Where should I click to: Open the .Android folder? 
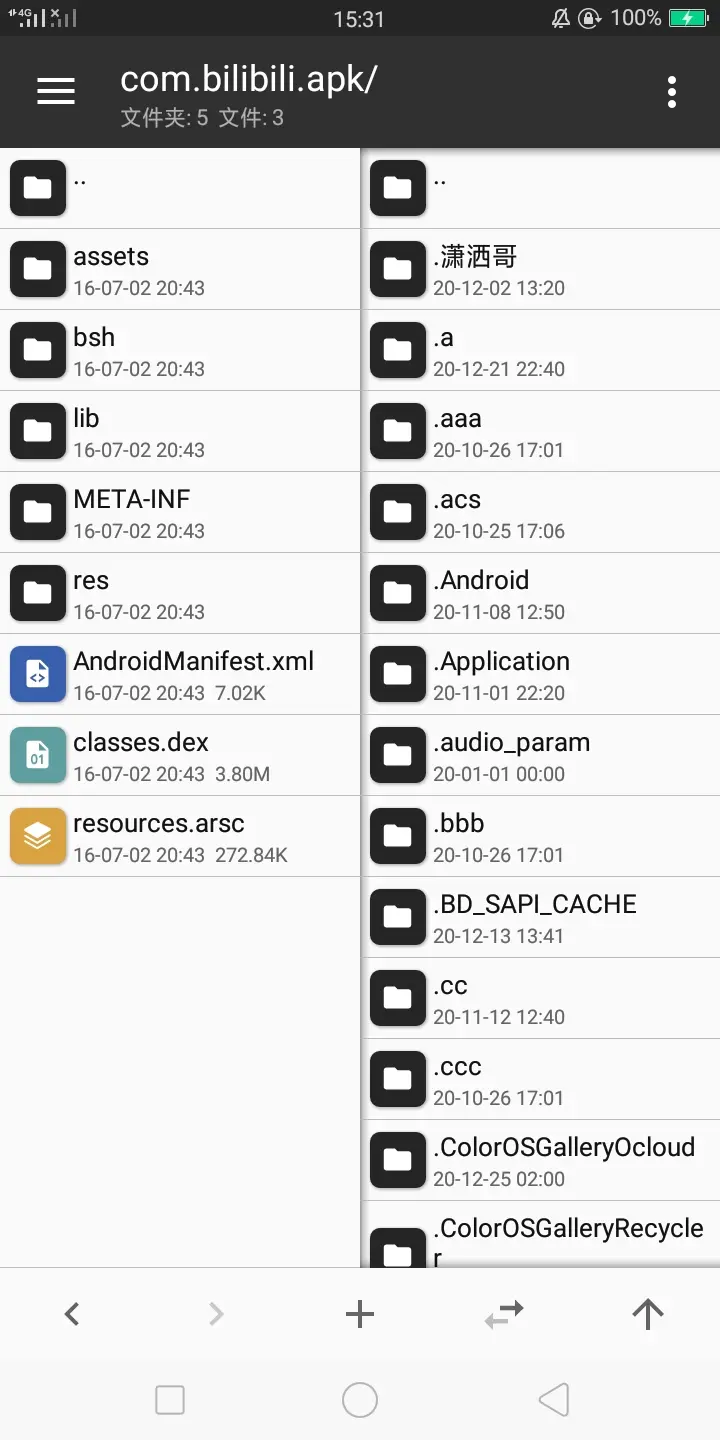[x=540, y=594]
